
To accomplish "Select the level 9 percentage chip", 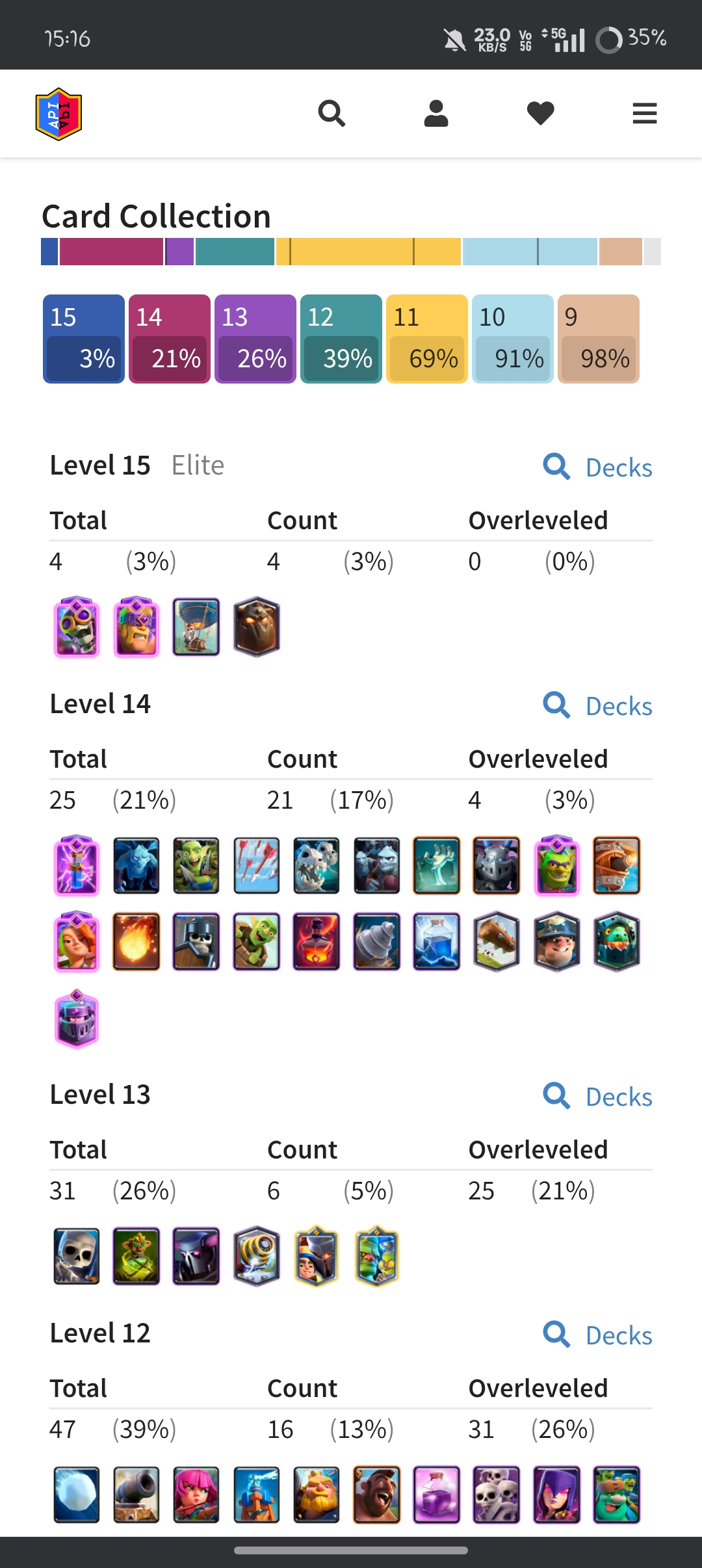I will pos(599,339).
